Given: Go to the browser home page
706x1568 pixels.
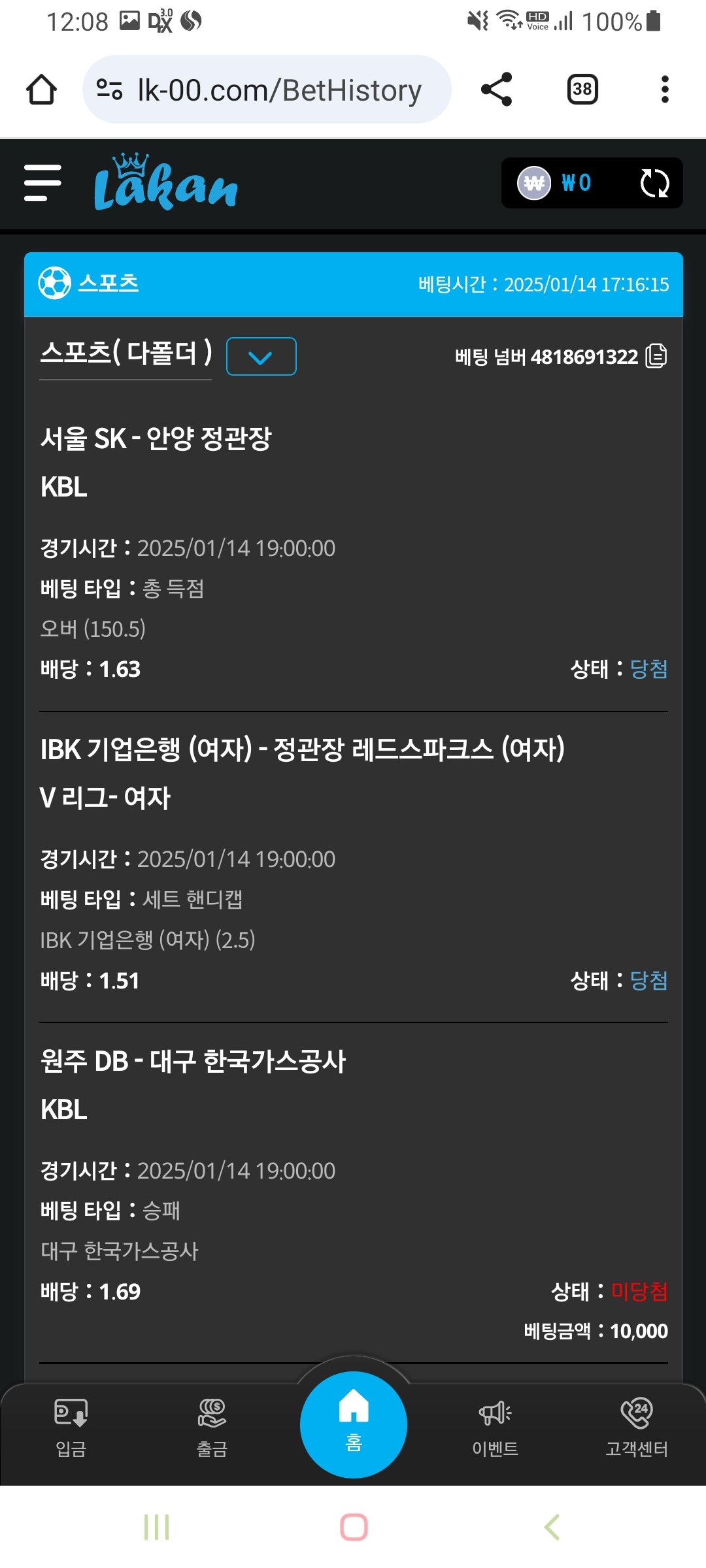Looking at the screenshot, I should [41, 90].
